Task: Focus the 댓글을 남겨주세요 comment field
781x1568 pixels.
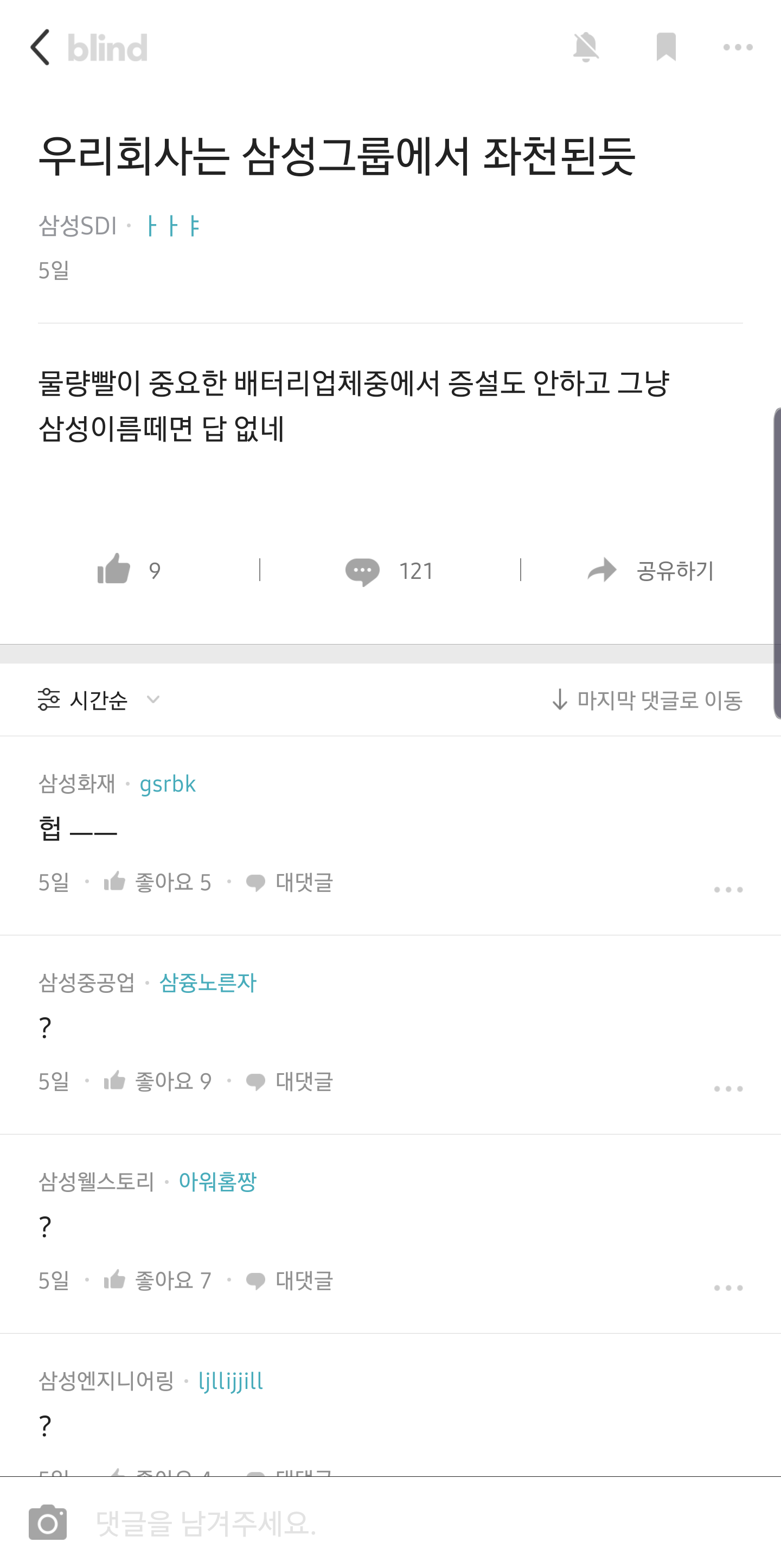Action: (x=420, y=1522)
